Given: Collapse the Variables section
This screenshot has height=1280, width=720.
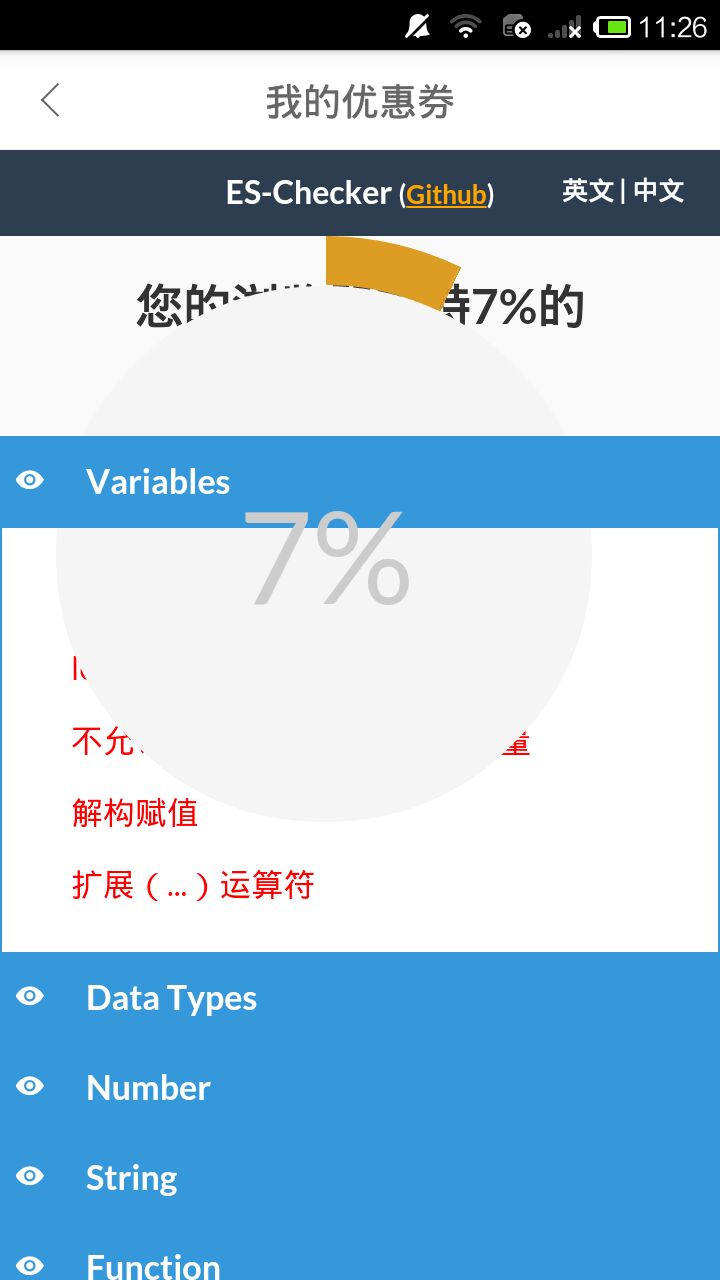Looking at the screenshot, I should pos(158,482).
